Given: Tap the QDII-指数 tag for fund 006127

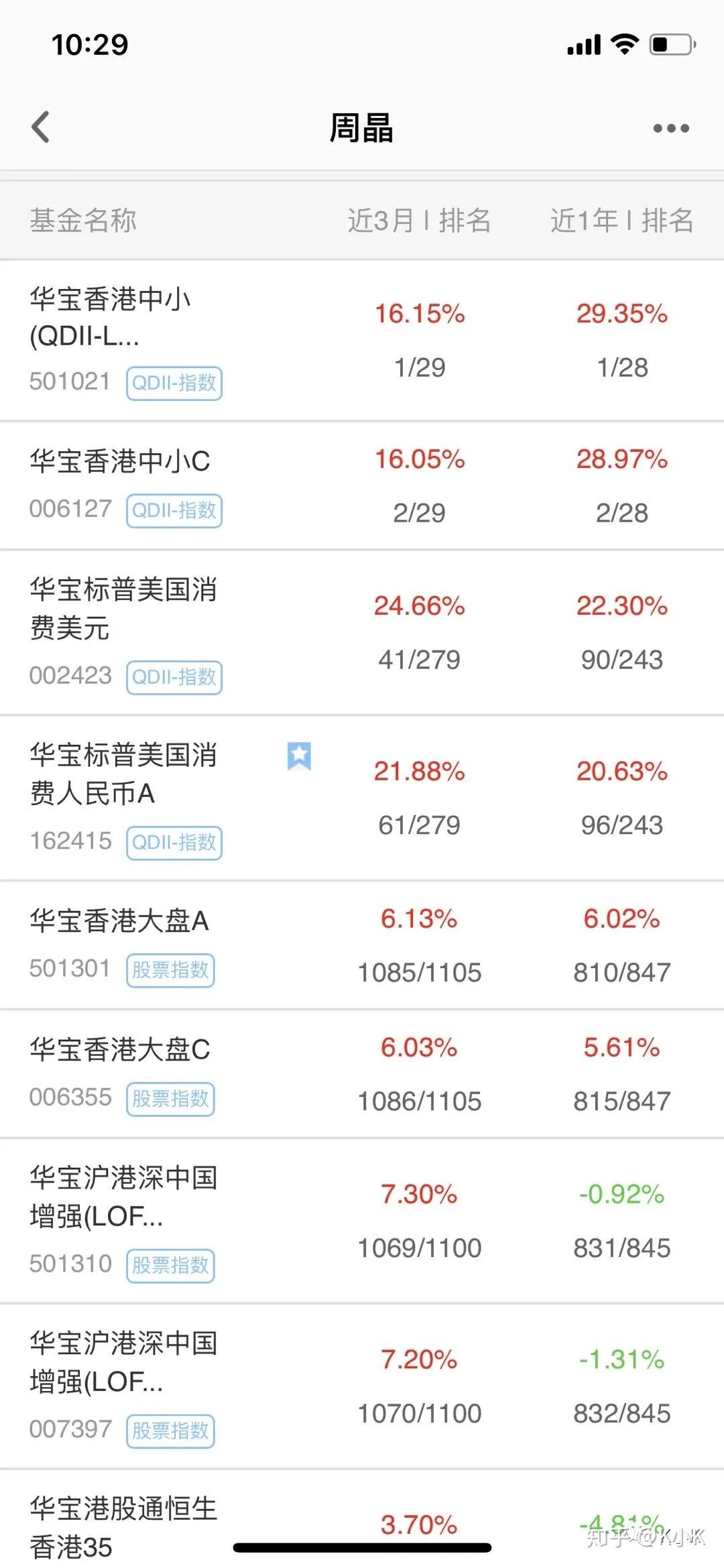Looking at the screenshot, I should coord(173,511).
